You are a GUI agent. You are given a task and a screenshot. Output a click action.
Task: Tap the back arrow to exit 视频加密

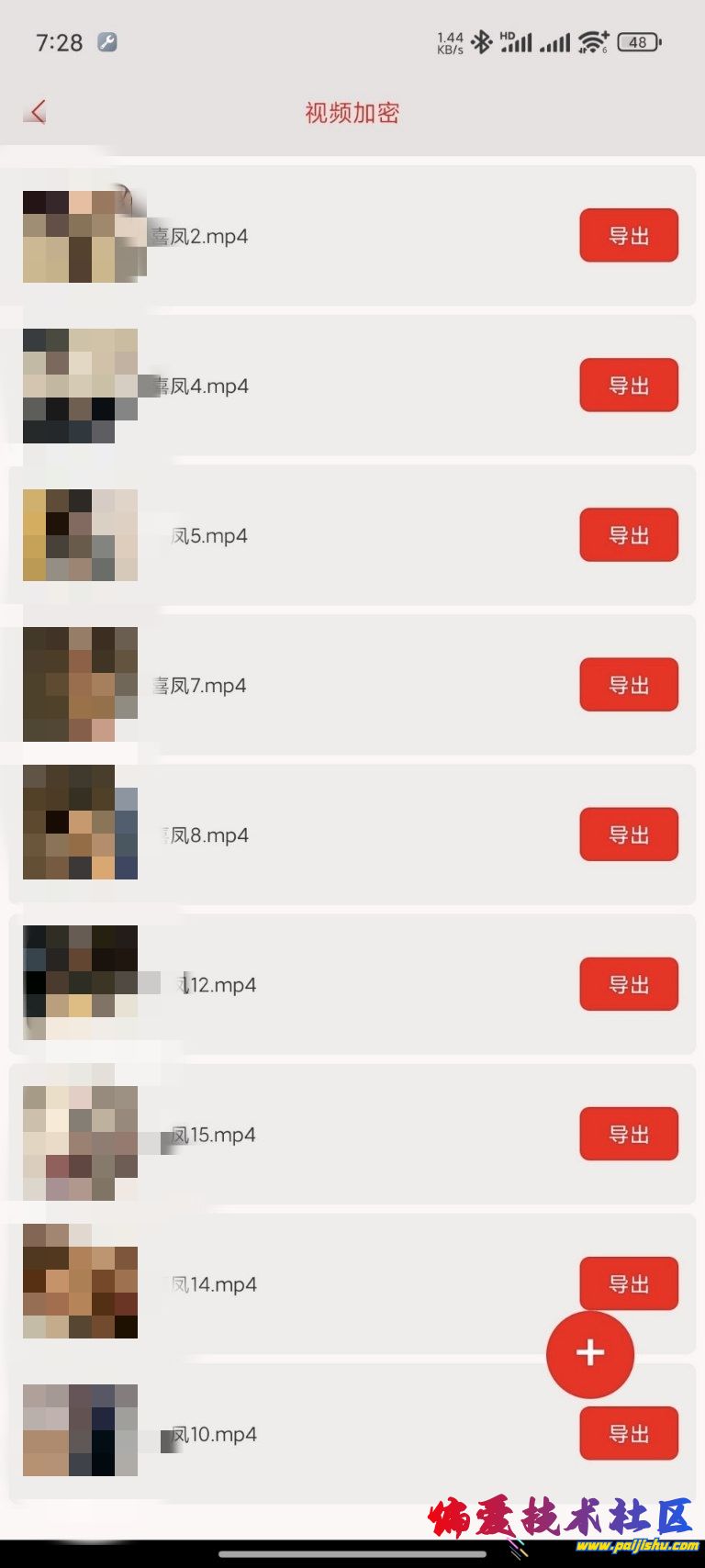pyautogui.click(x=35, y=110)
